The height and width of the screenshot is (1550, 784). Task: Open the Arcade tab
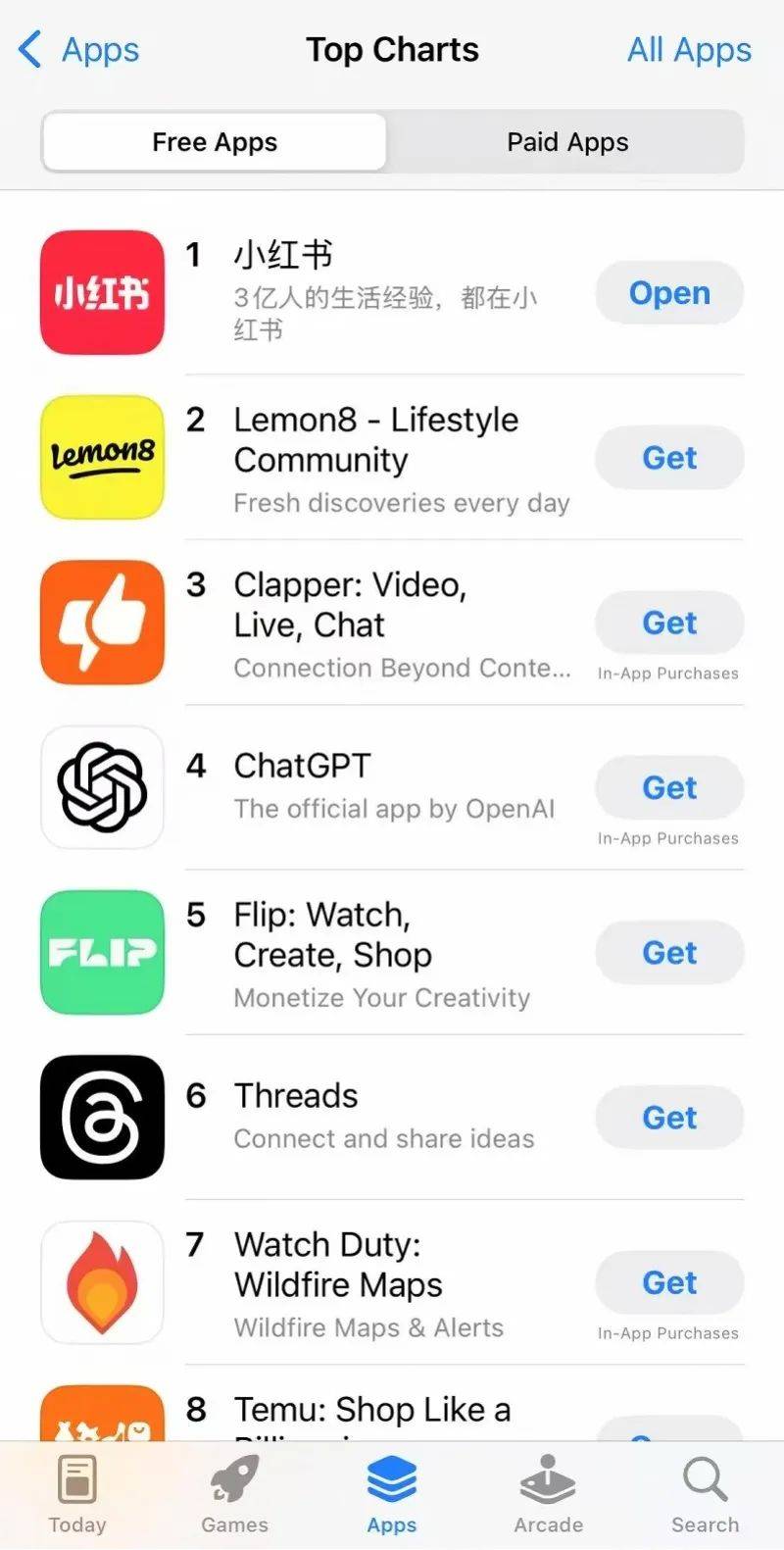tap(549, 1495)
